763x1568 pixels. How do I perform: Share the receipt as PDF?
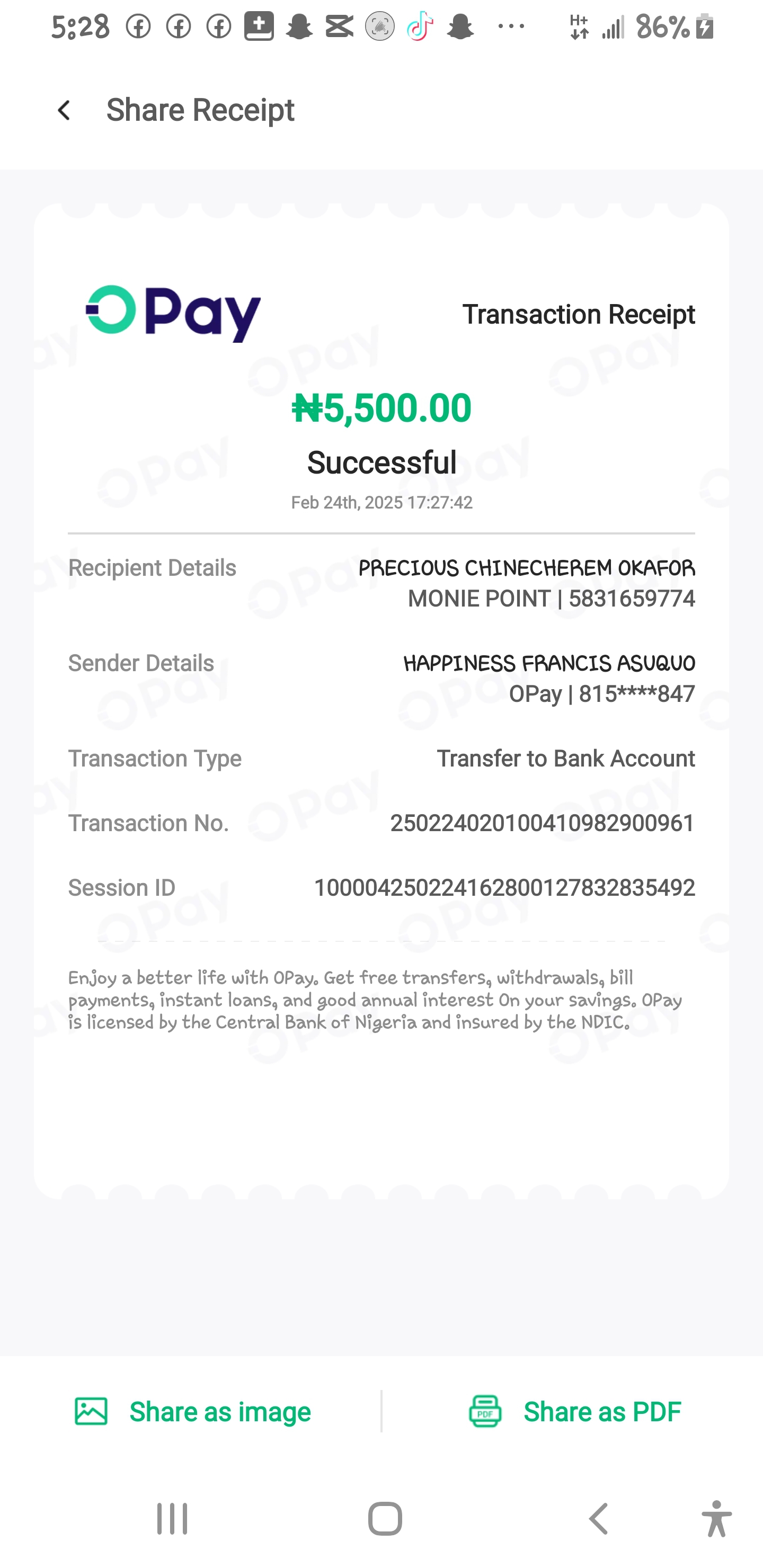tap(574, 1412)
